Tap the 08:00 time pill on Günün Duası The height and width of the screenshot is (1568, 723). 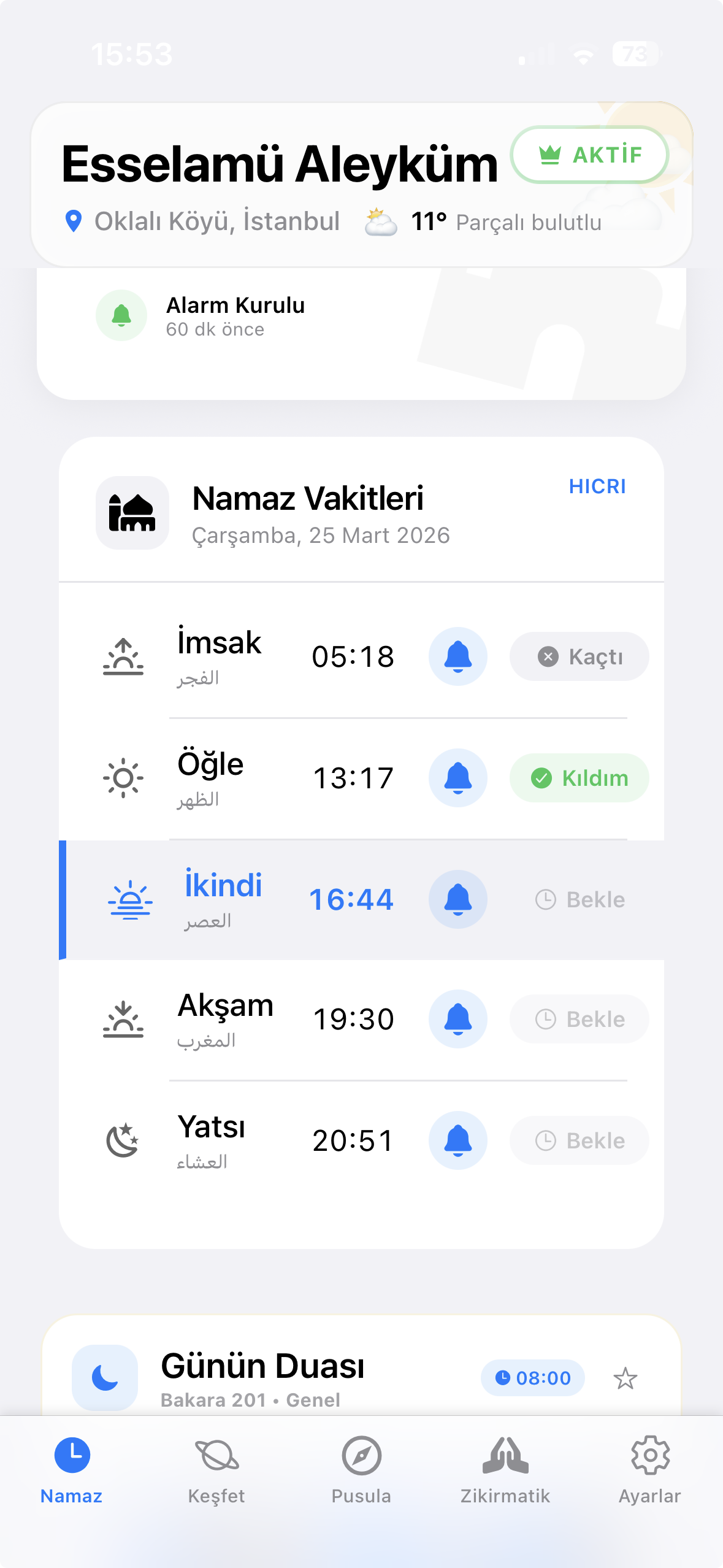pyautogui.click(x=532, y=1378)
